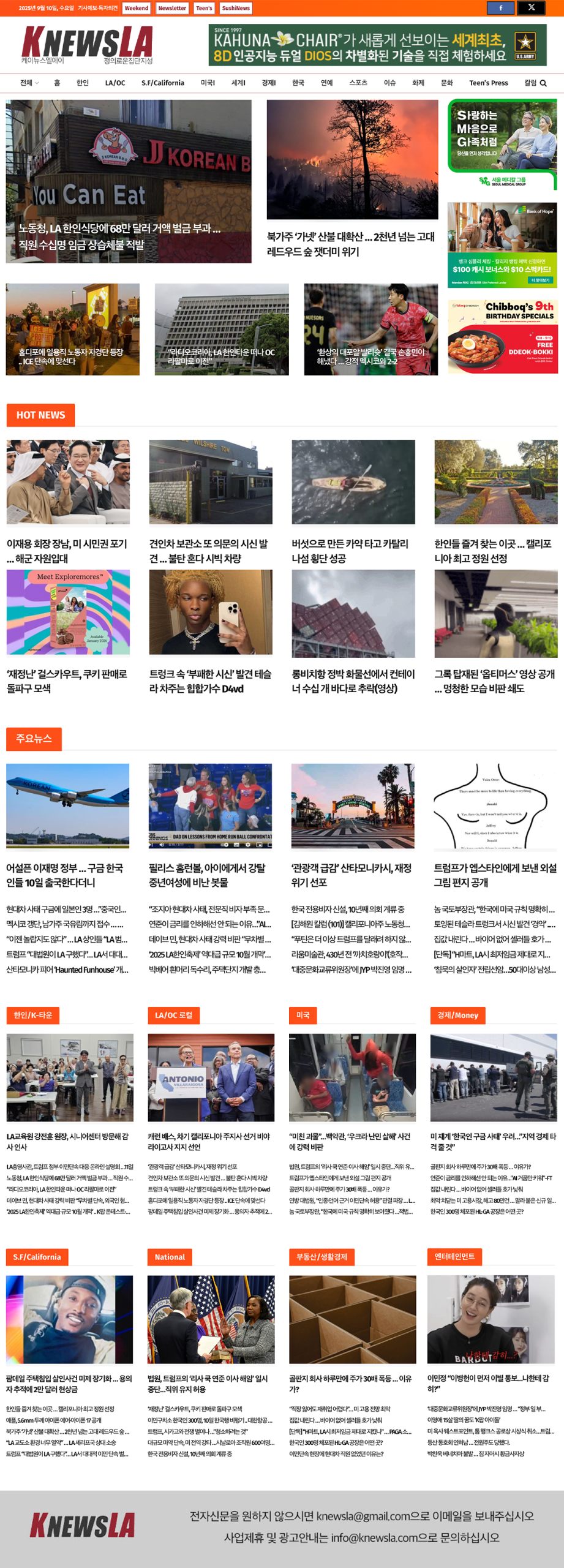This screenshot has height=1568, width=564.
Task: Tap the Weekend button in top bar
Action: [136, 8]
